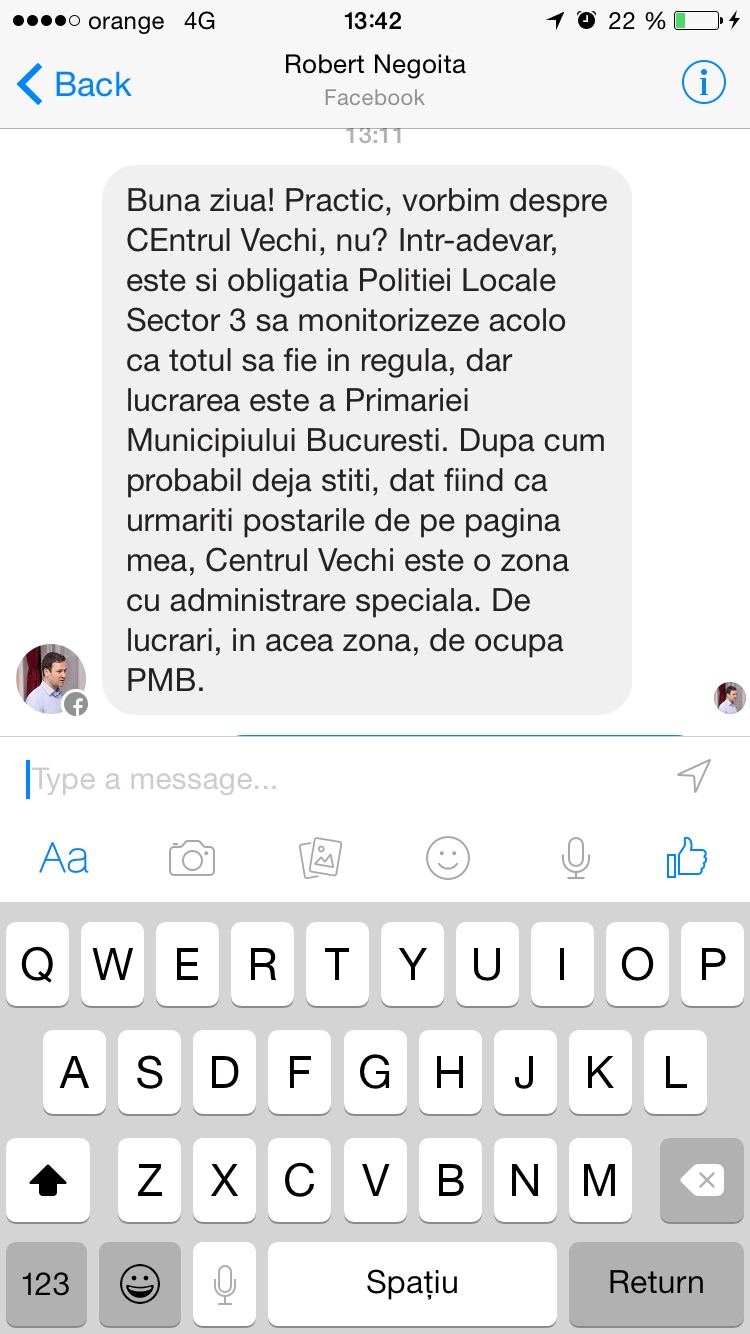Viewport: 750px width, 1334px height.
Task: Open the camera to take a photo
Action: pyautogui.click(x=192, y=858)
